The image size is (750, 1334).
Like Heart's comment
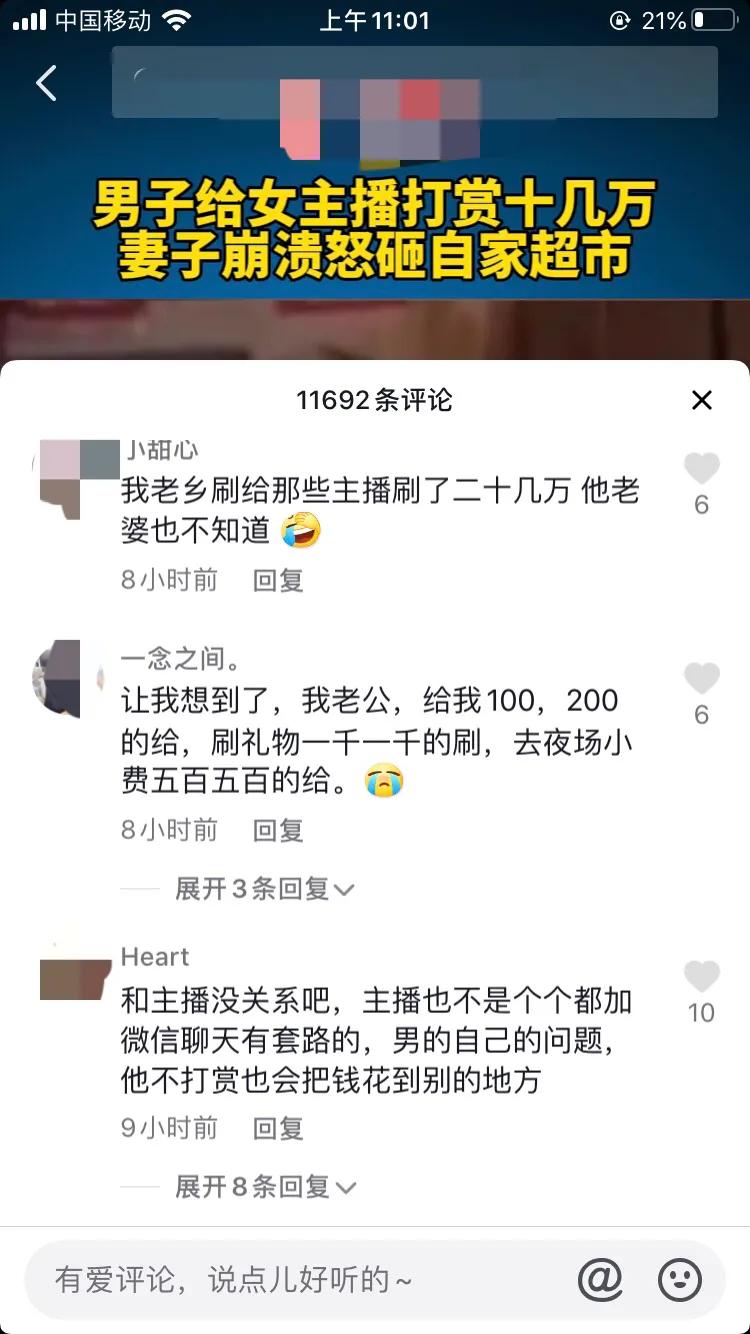coord(702,976)
